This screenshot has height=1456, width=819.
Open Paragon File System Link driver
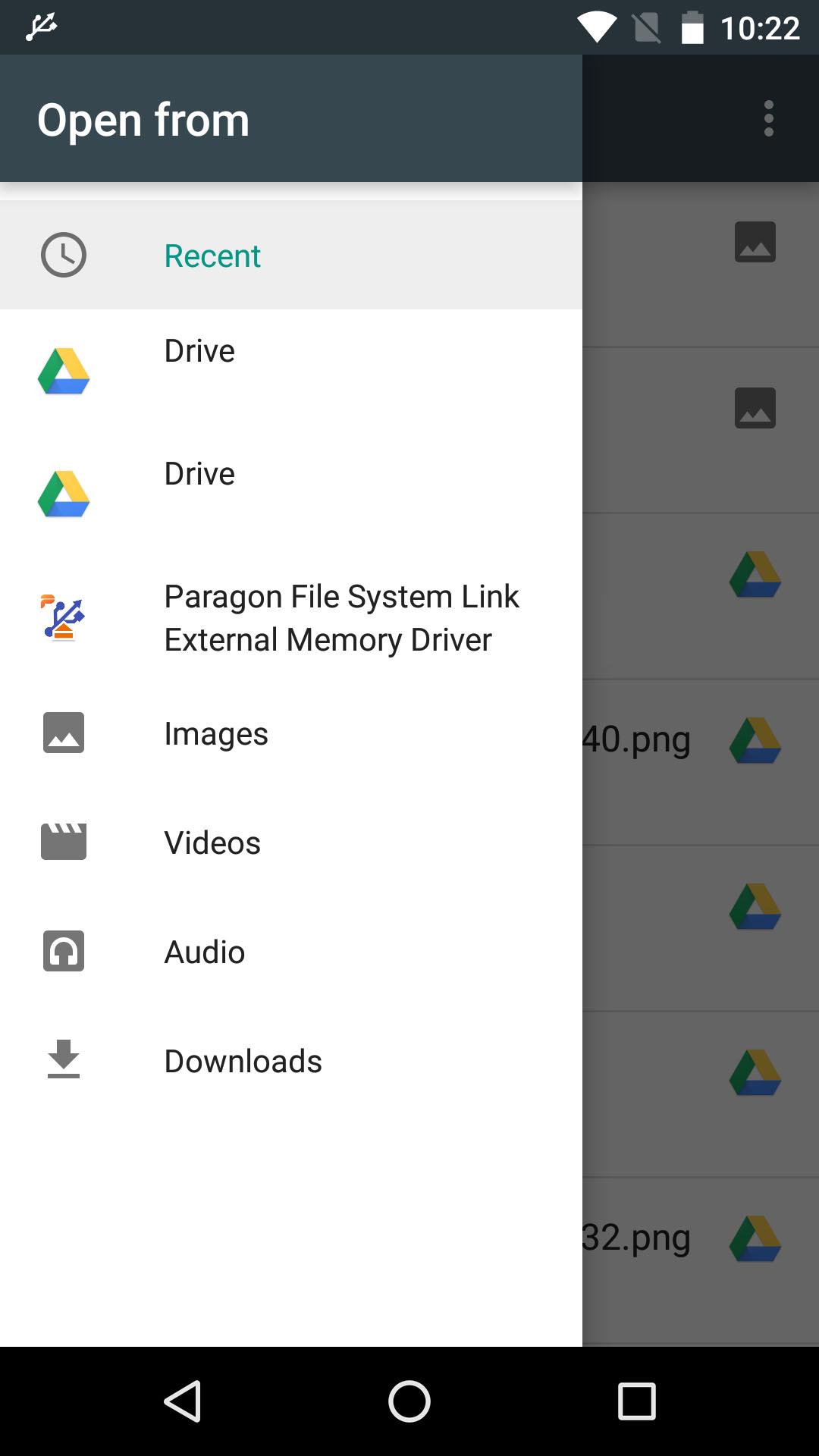pyautogui.click(x=291, y=618)
